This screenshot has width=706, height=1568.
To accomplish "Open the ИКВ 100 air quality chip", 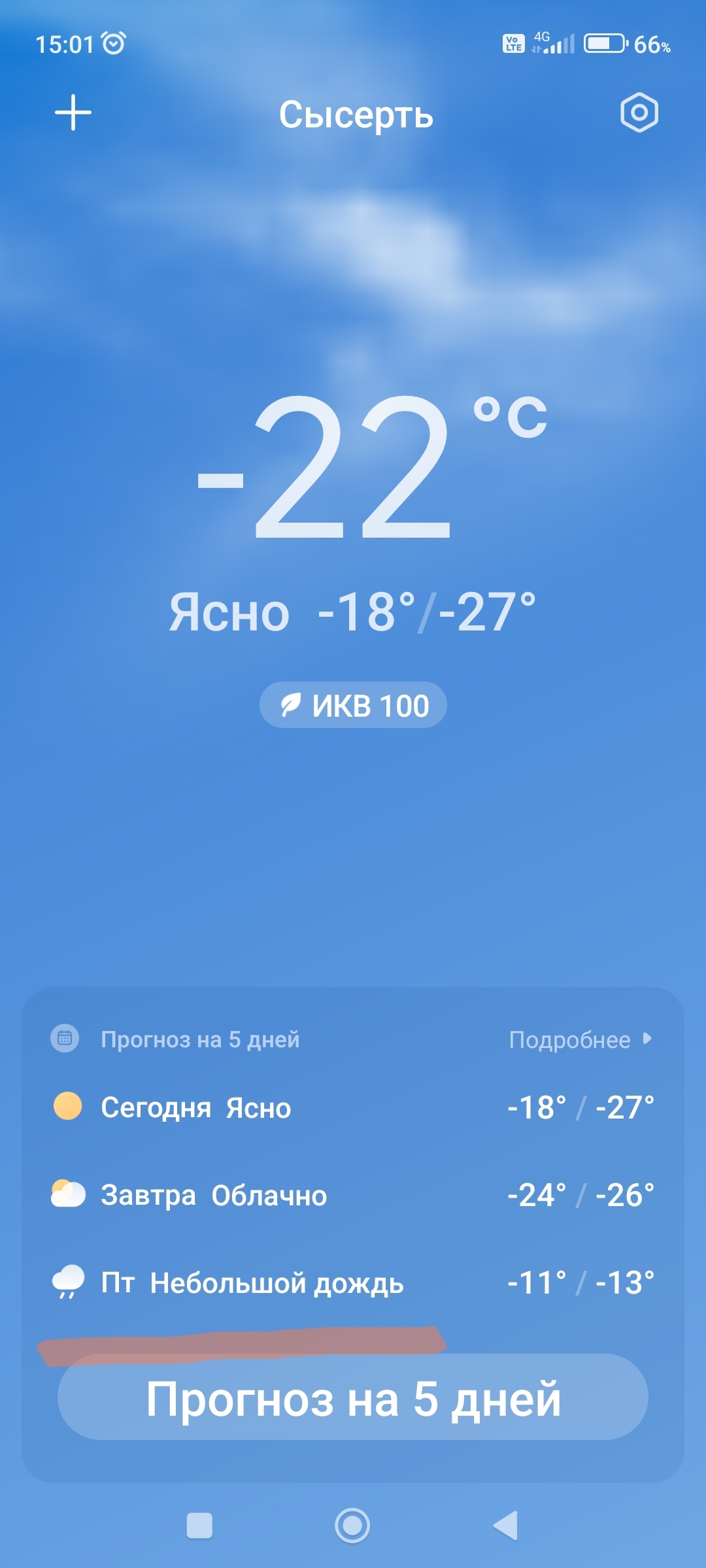I will 353,706.
